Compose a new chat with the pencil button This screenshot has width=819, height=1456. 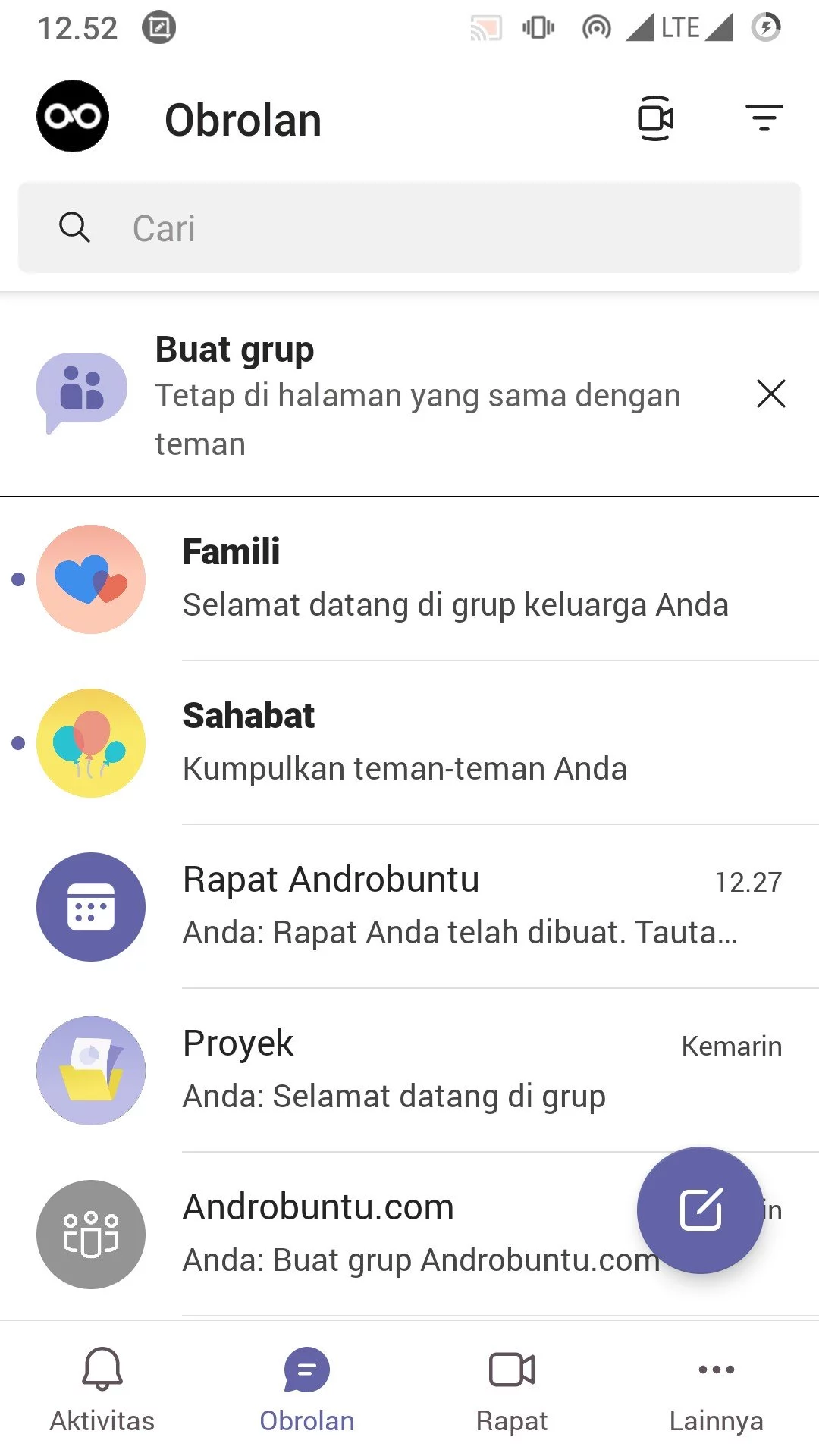coord(701,1211)
